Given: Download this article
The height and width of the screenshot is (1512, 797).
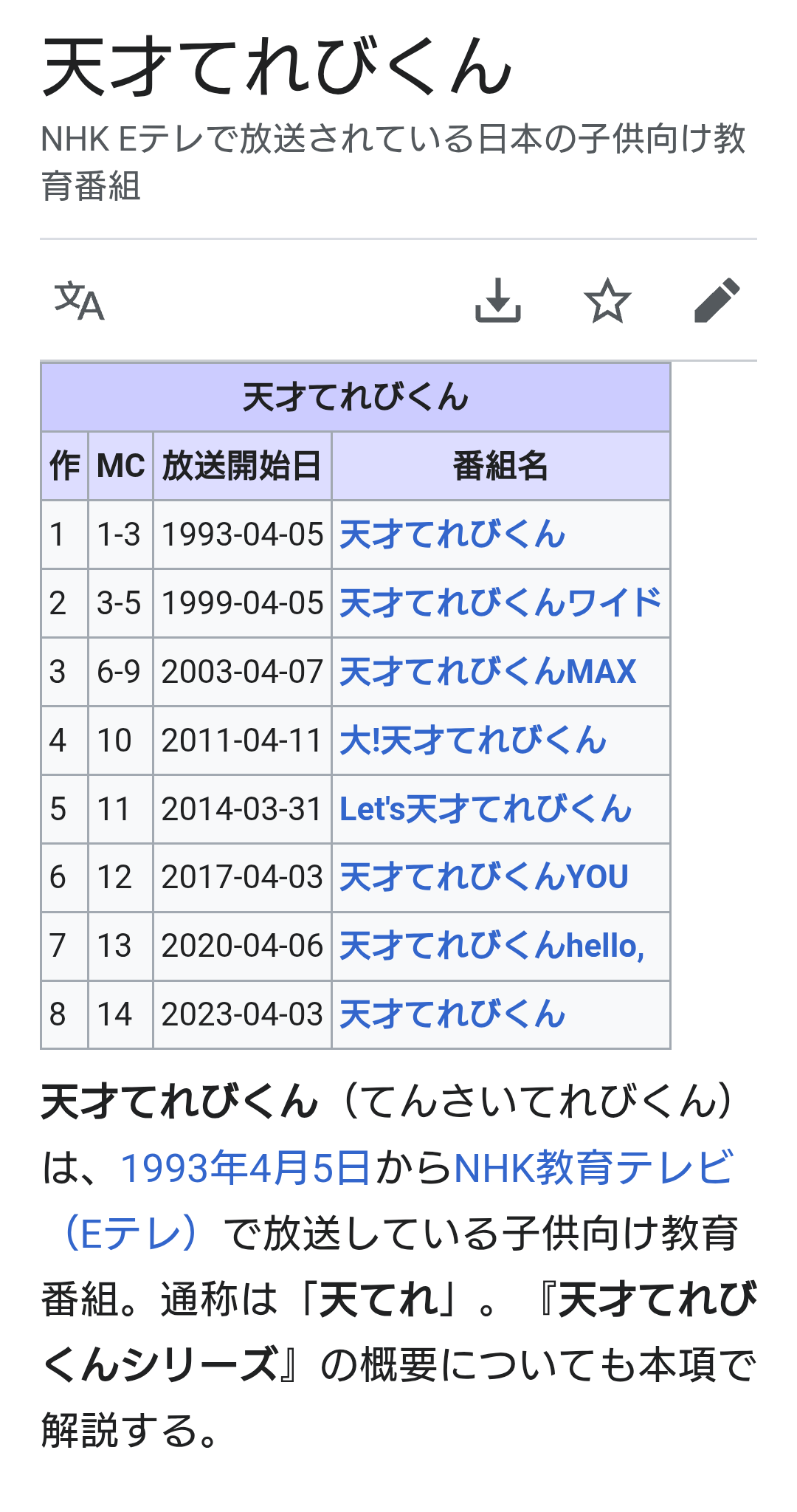Looking at the screenshot, I should point(498,300).
